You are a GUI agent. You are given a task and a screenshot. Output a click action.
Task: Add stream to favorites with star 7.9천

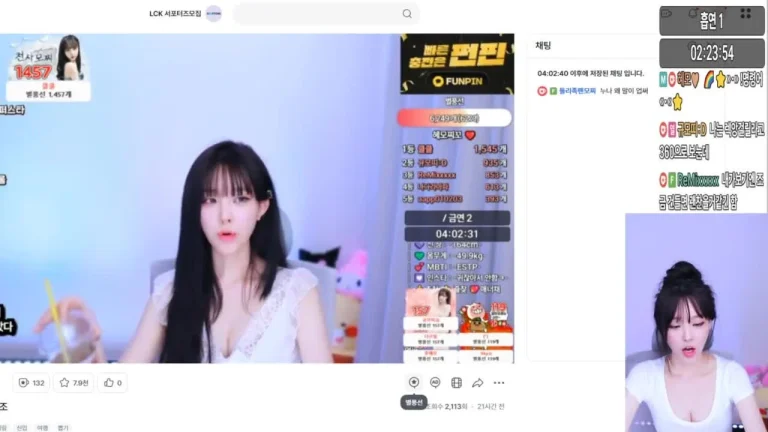pos(72,382)
